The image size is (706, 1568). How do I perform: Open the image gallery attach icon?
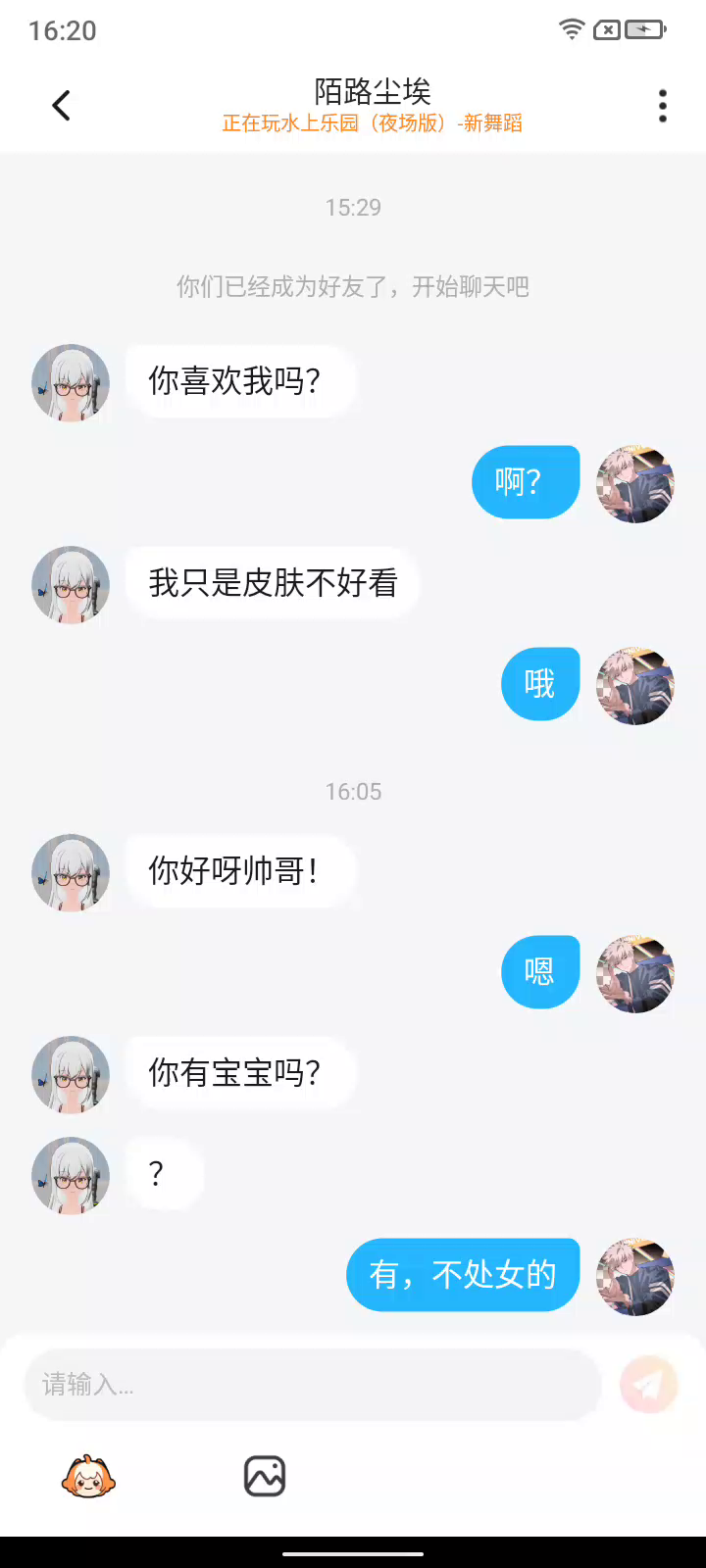(265, 1476)
